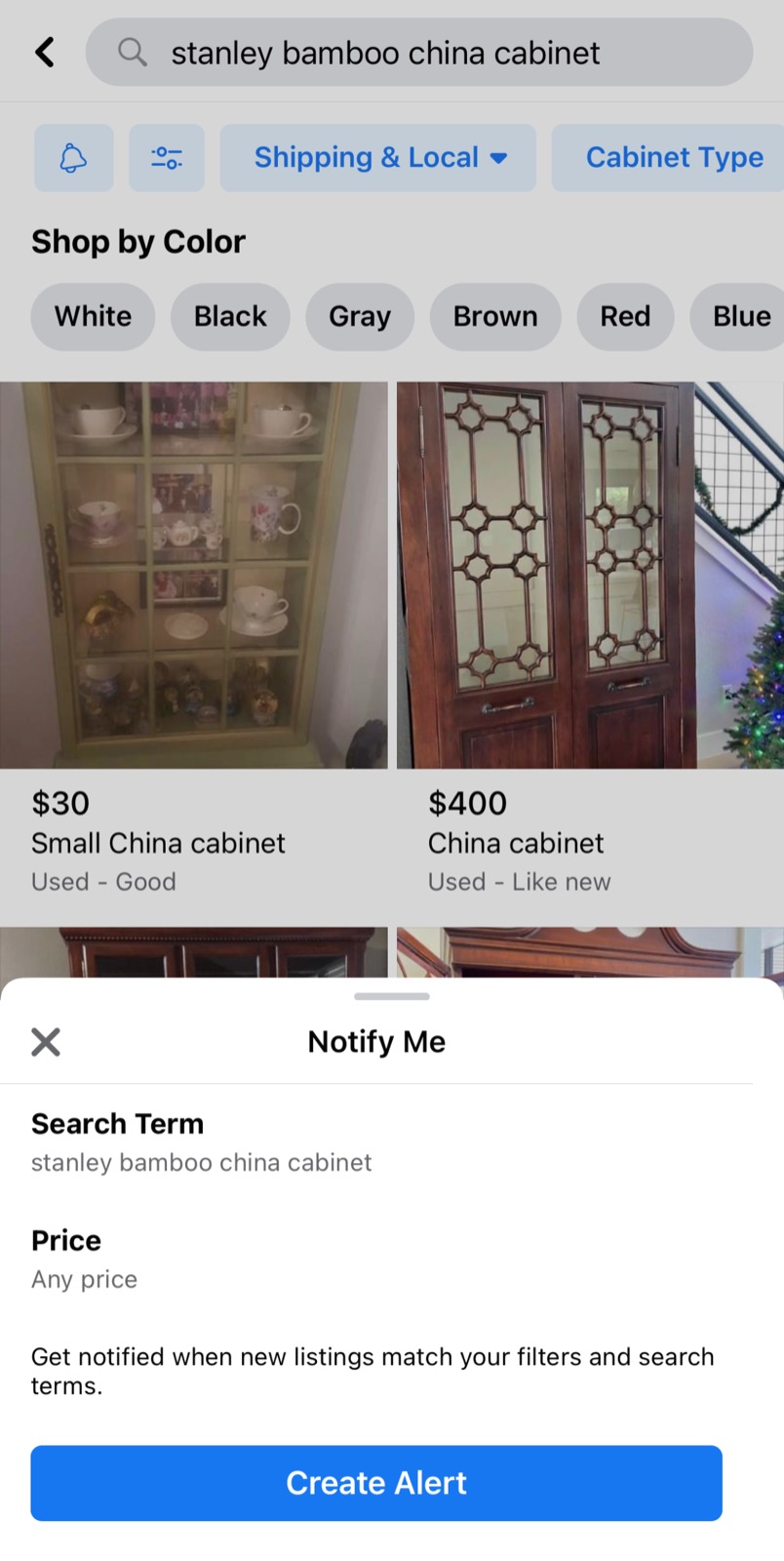
Task: Select the Red color chip
Action: point(625,317)
